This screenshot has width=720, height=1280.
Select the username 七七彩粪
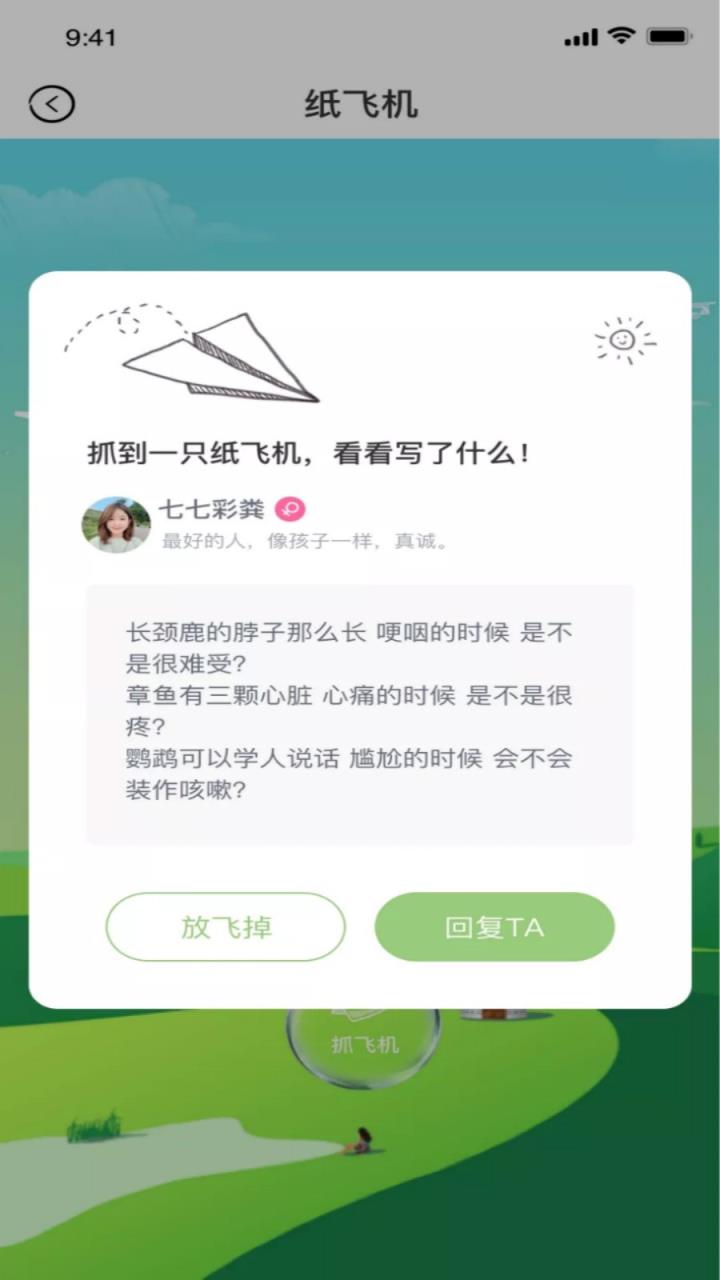[x=213, y=508]
